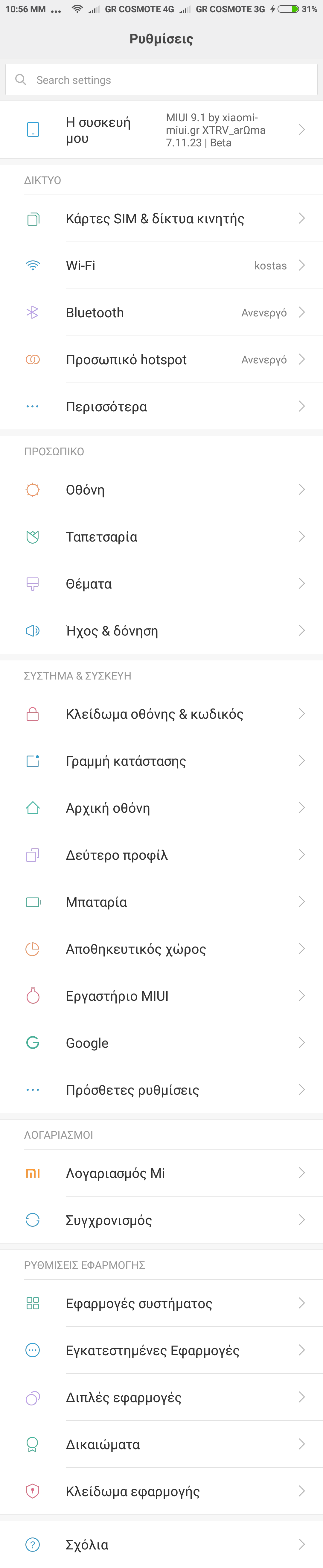Go to Θέματα themes
The image size is (323, 1568).
161,584
